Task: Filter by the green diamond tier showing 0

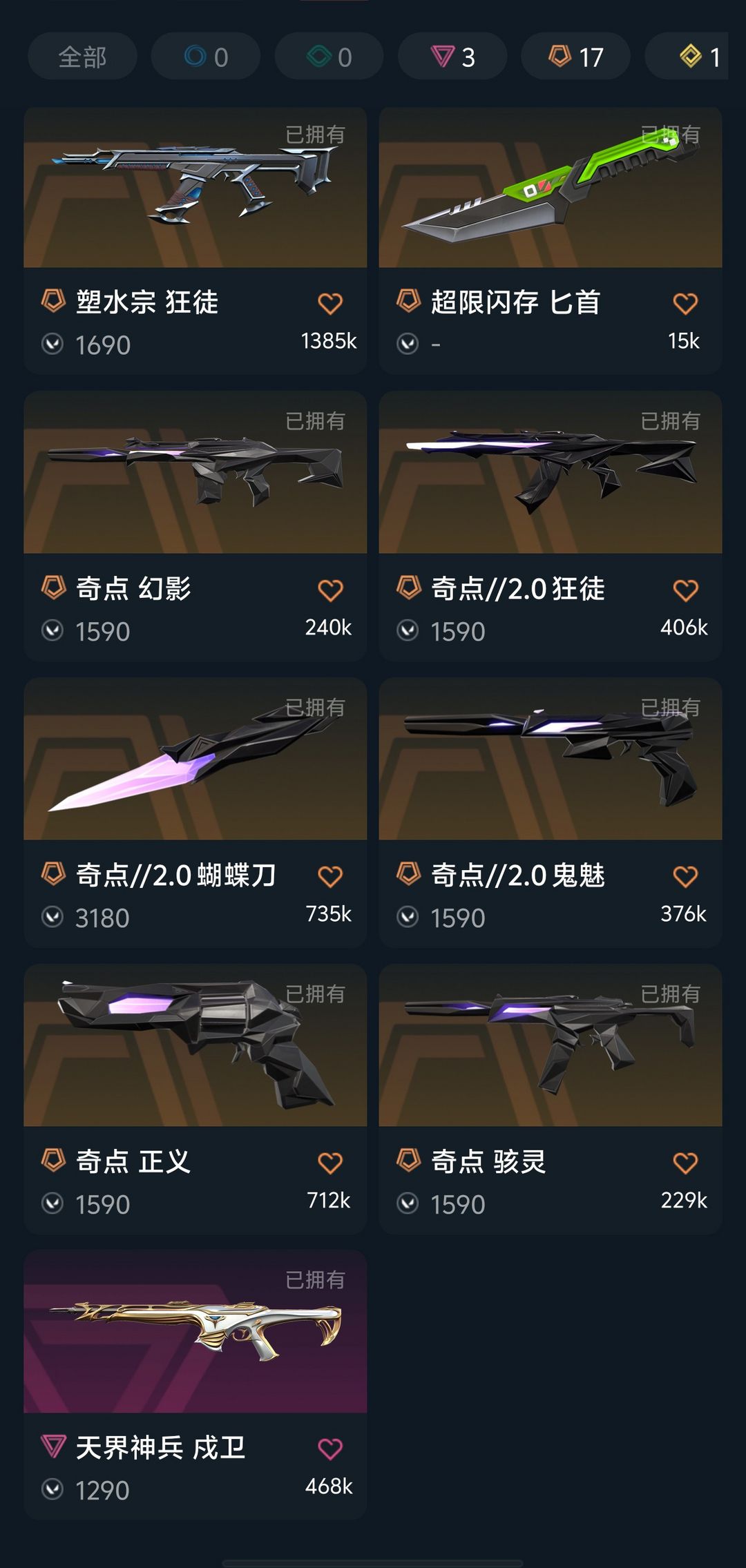Action: pyautogui.click(x=329, y=56)
